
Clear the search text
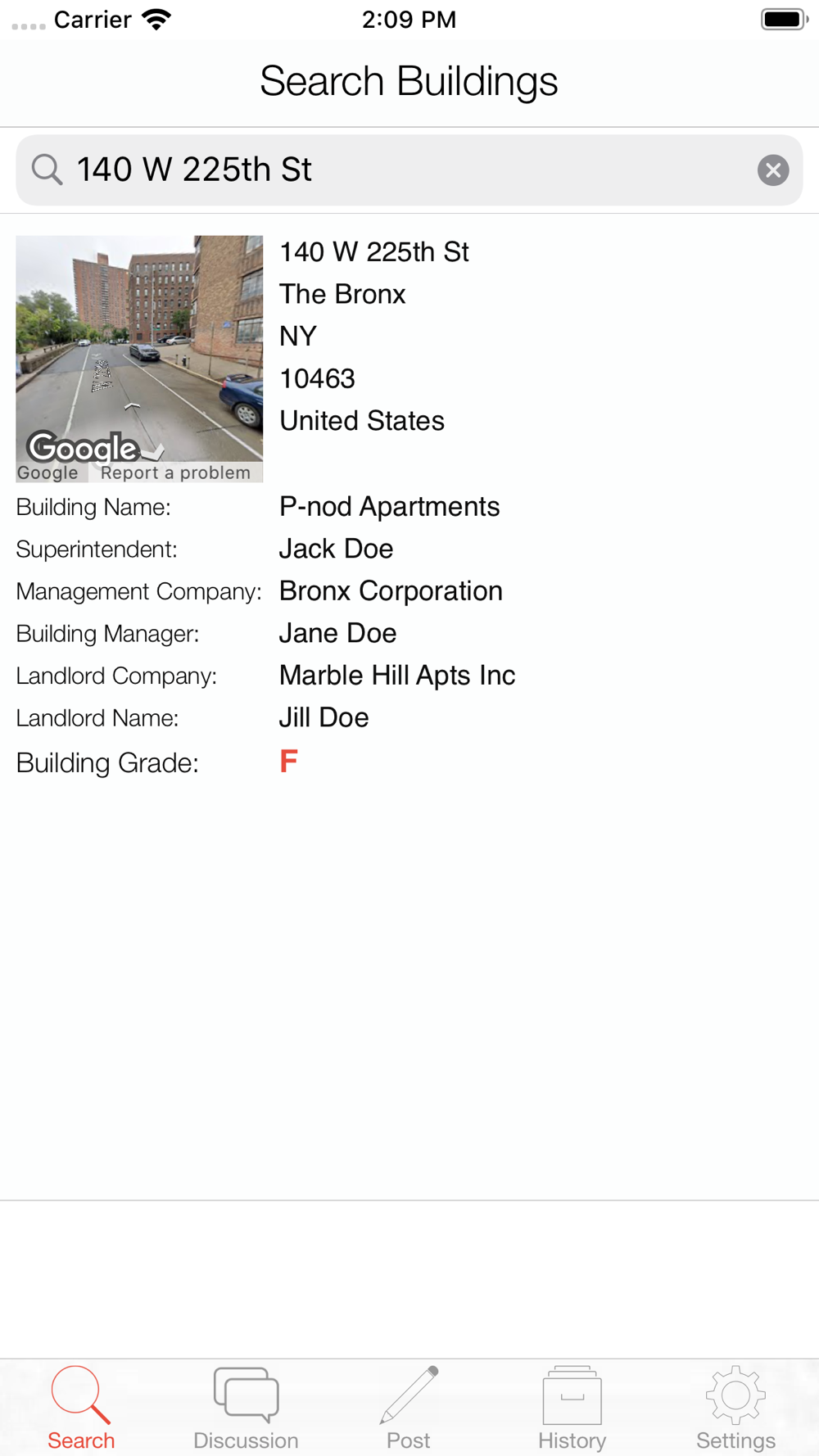tap(772, 170)
